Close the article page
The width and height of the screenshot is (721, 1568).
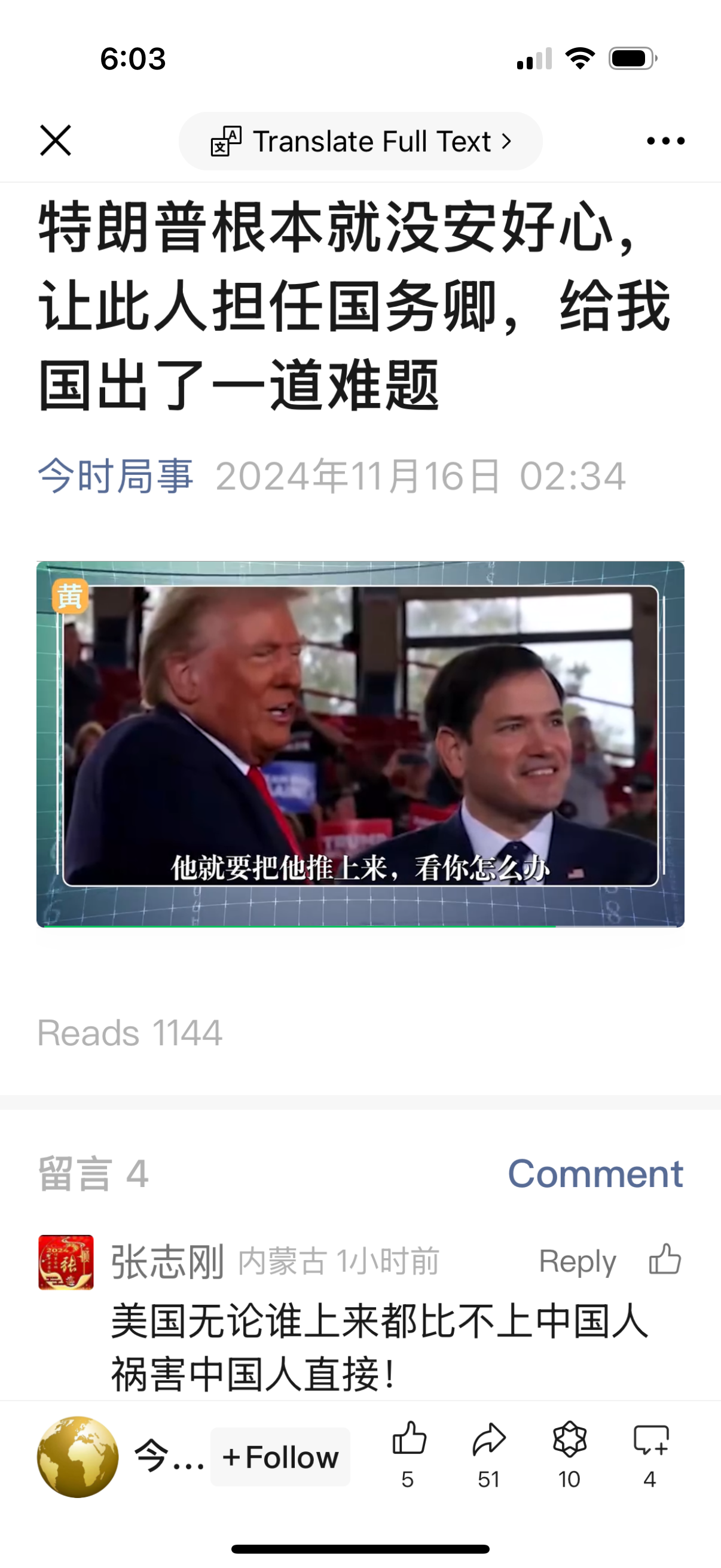coord(56,141)
